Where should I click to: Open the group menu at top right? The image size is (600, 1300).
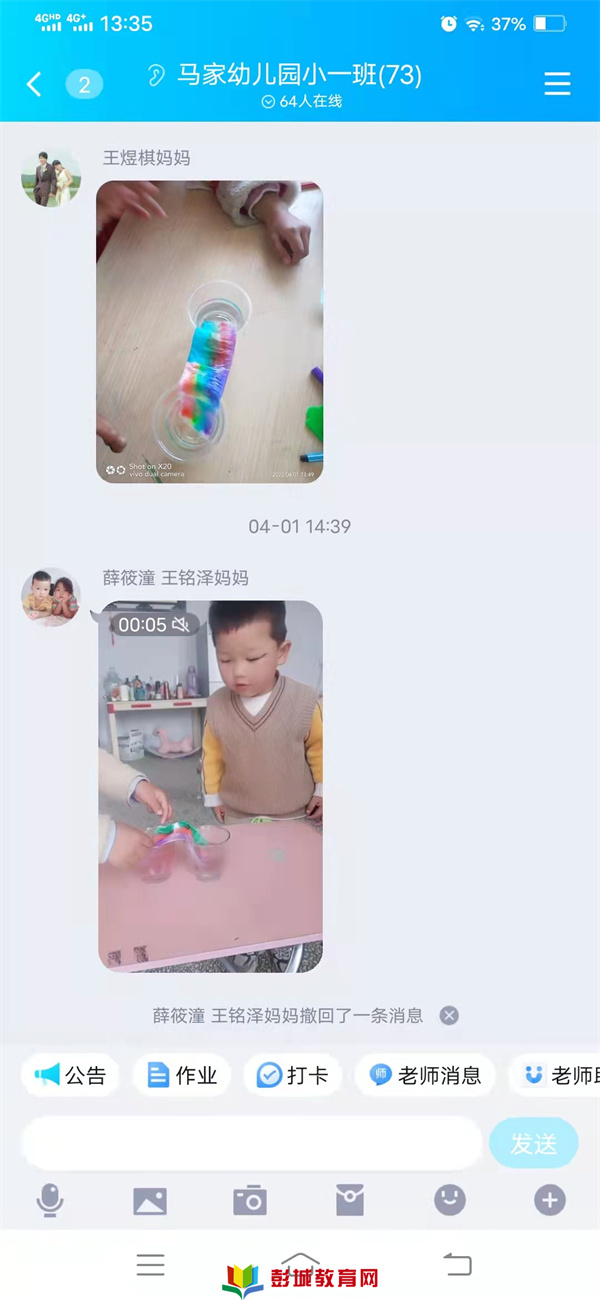[557, 84]
